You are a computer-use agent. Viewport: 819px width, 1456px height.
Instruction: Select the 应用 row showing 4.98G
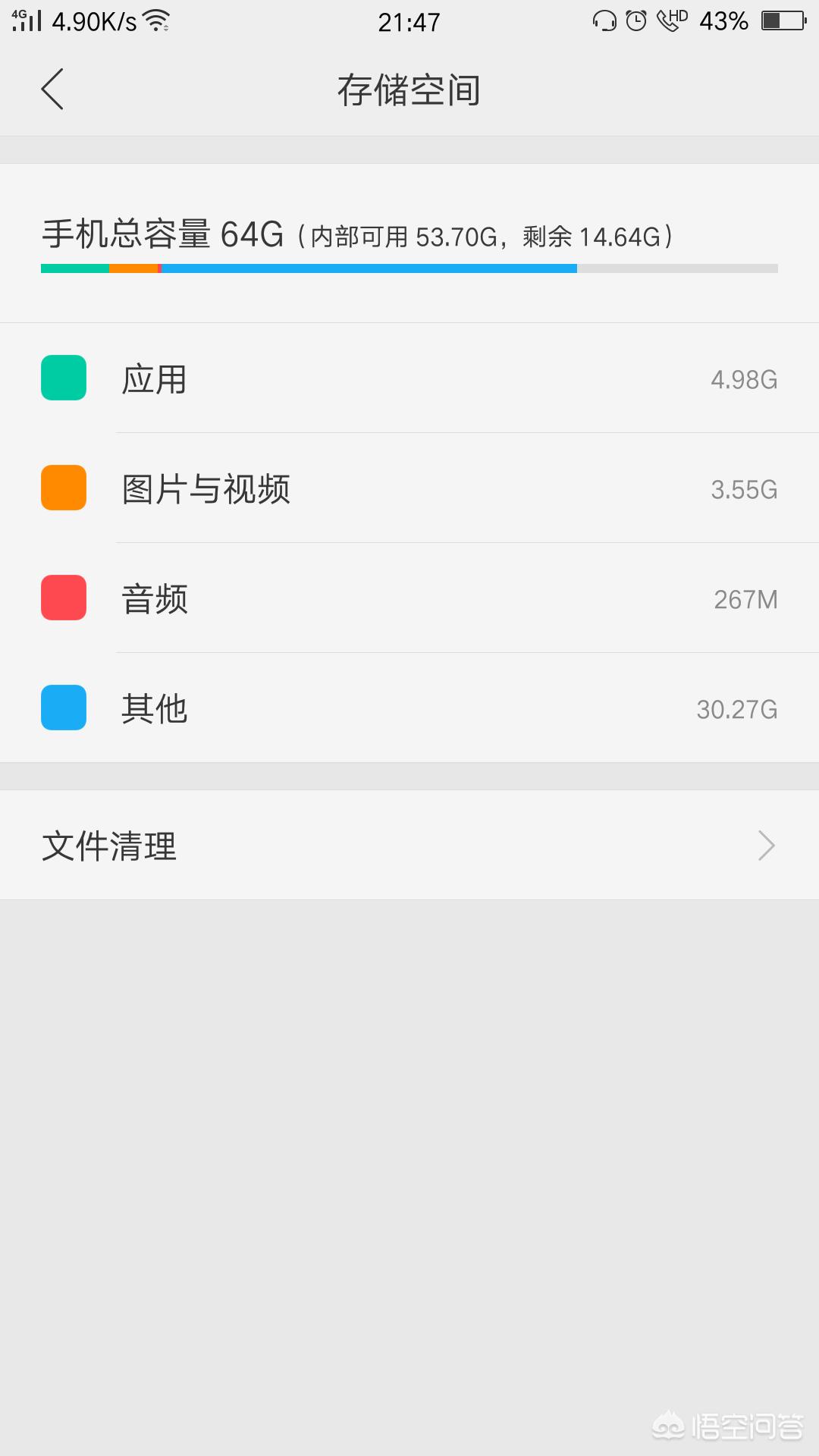pyautogui.click(x=409, y=378)
